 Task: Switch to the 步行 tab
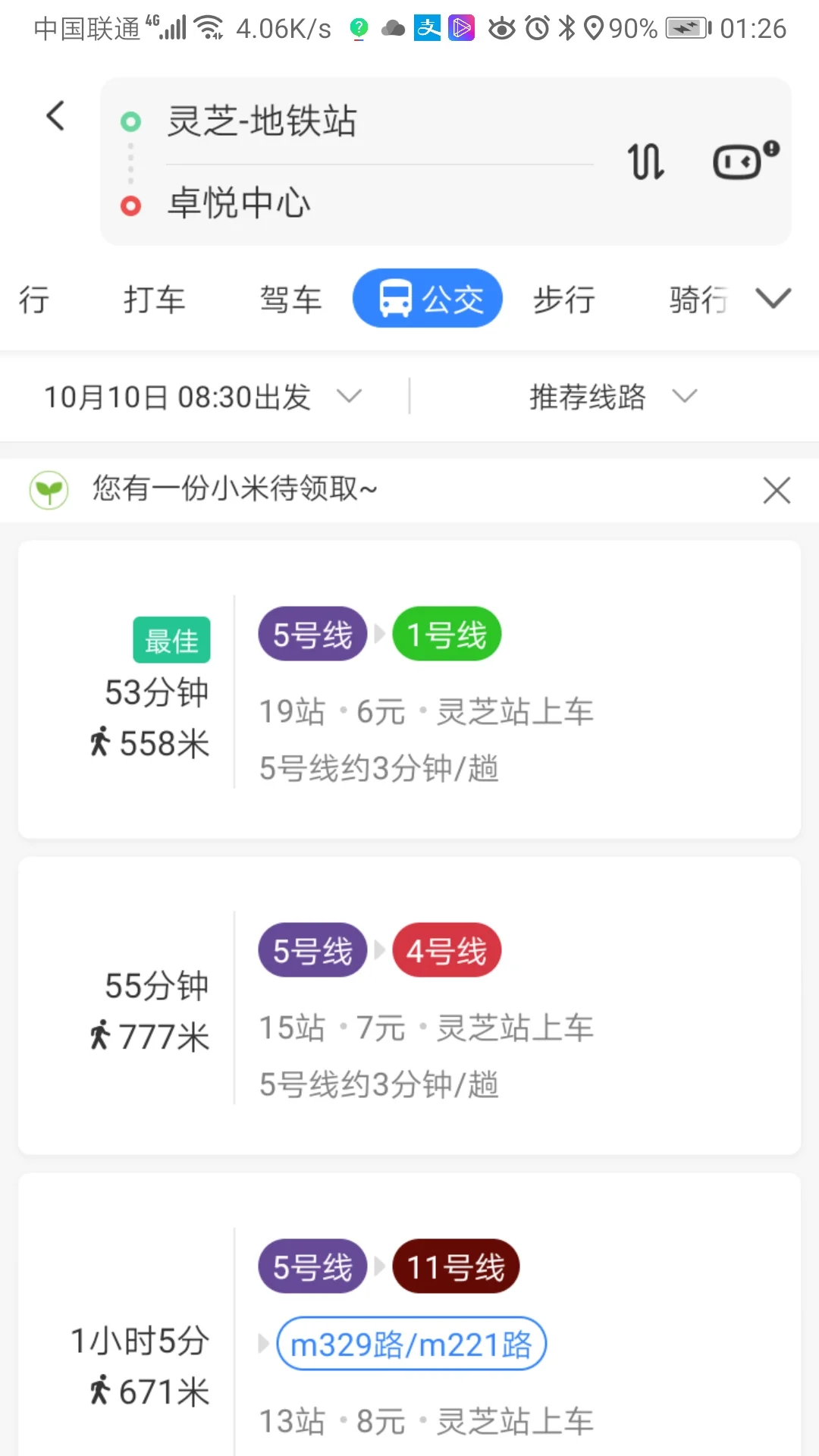click(x=563, y=298)
